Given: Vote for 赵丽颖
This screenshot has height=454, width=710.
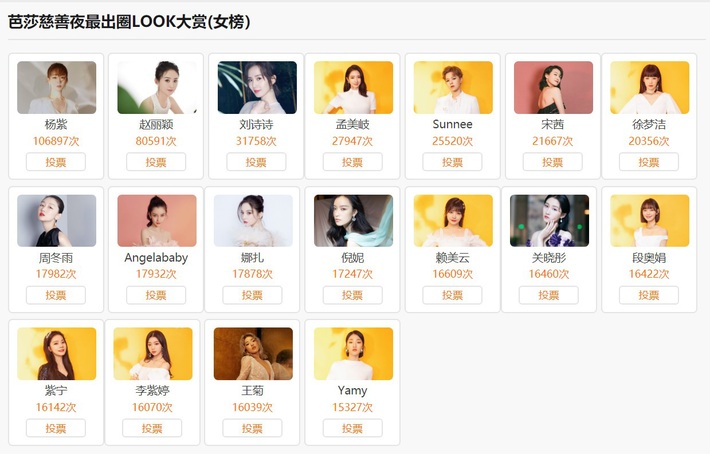Looking at the screenshot, I should pyautogui.click(x=156, y=162).
